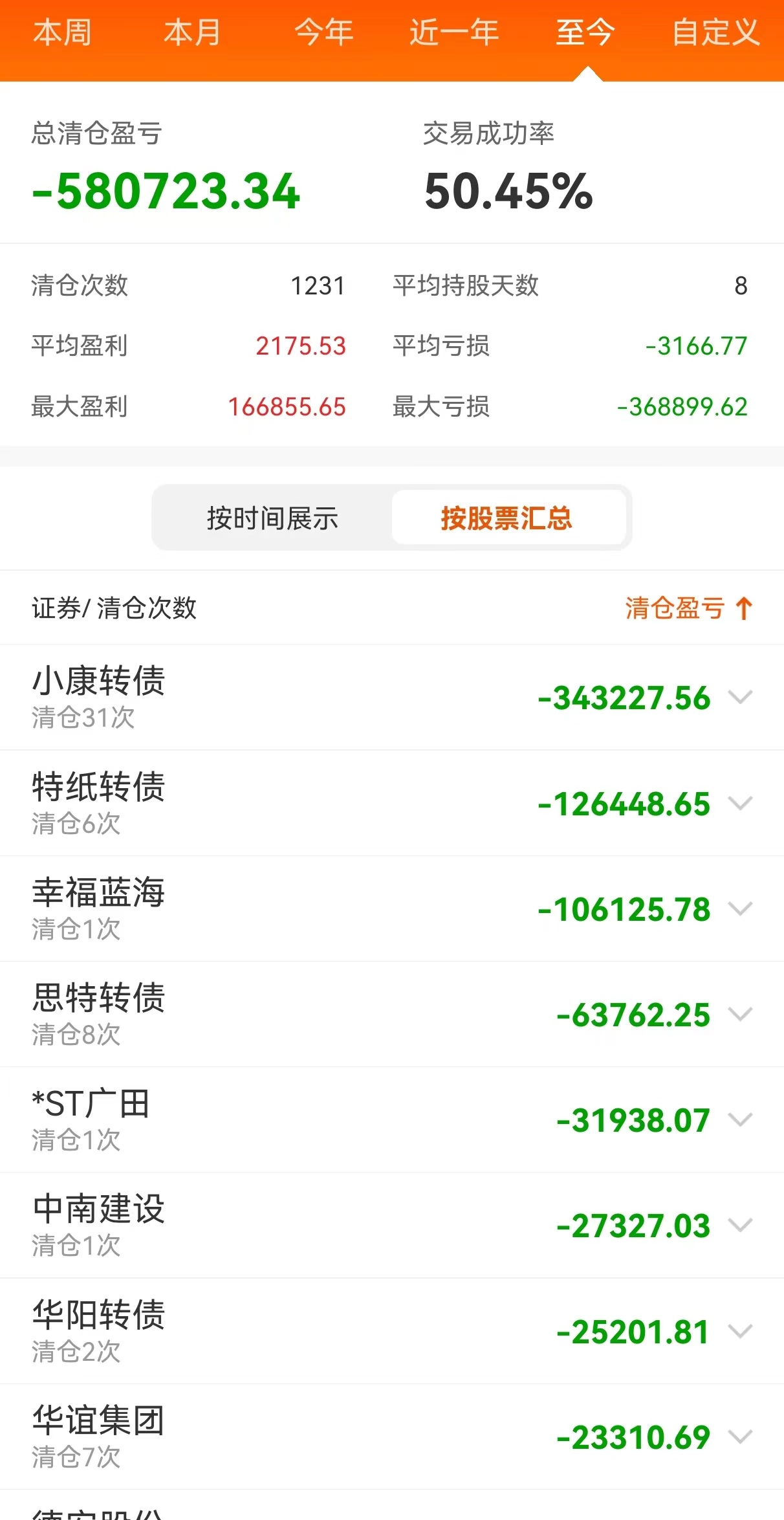Keep 按股票汇总 summary view selected
Image resolution: width=784 pixels, height=1520 pixels.
coord(508,518)
